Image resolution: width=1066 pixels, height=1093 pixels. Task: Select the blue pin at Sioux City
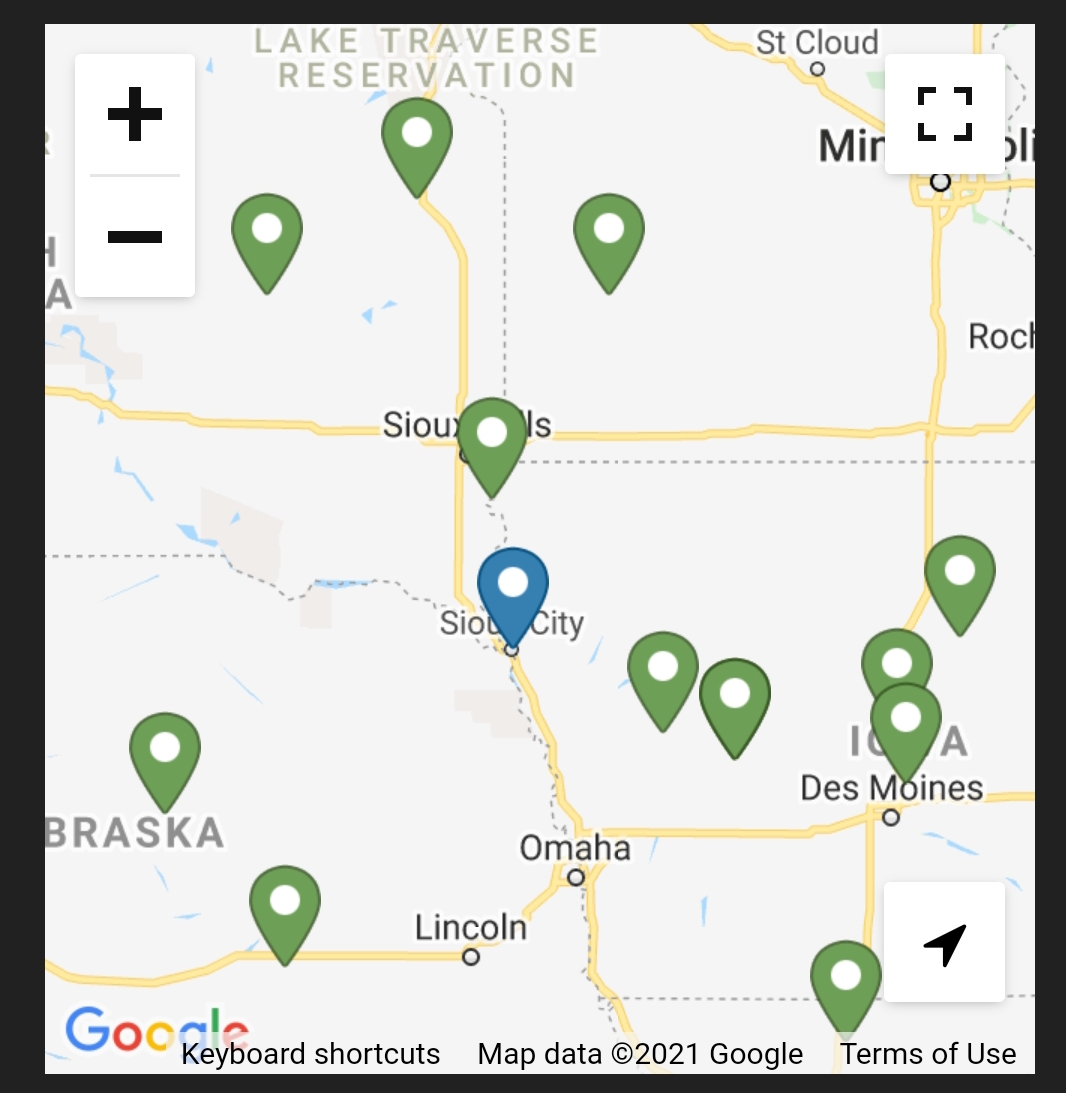[512, 592]
